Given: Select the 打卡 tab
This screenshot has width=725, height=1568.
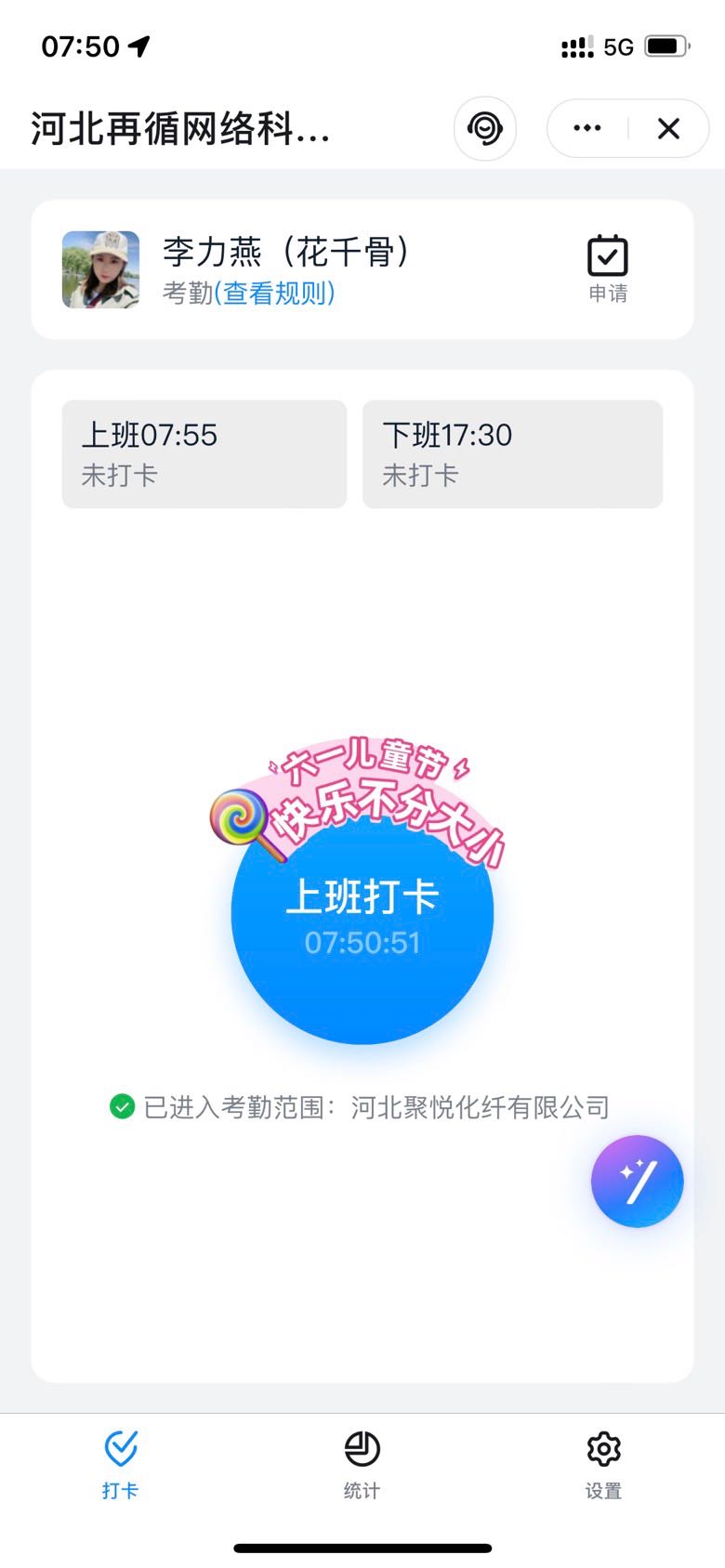Looking at the screenshot, I should click(121, 1465).
